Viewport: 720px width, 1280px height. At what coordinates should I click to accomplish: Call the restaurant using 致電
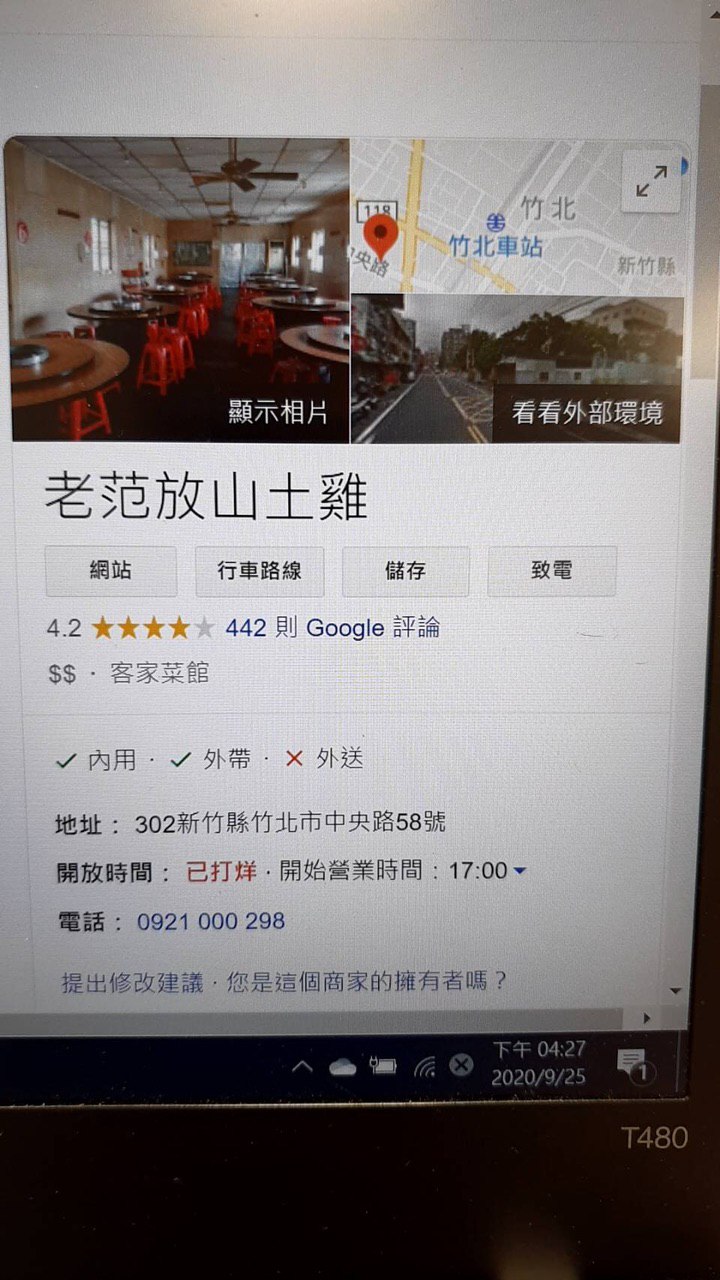click(552, 571)
